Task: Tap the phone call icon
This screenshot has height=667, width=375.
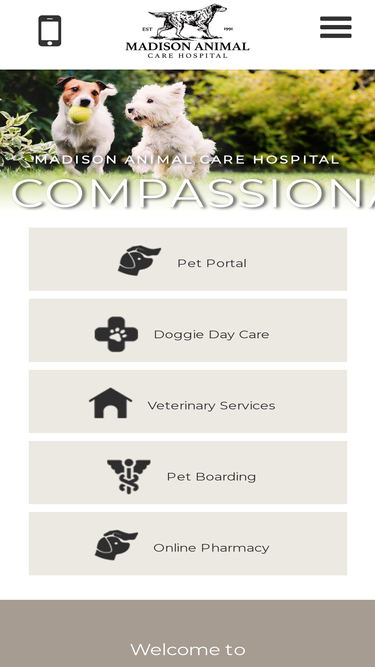Action: click(x=50, y=31)
